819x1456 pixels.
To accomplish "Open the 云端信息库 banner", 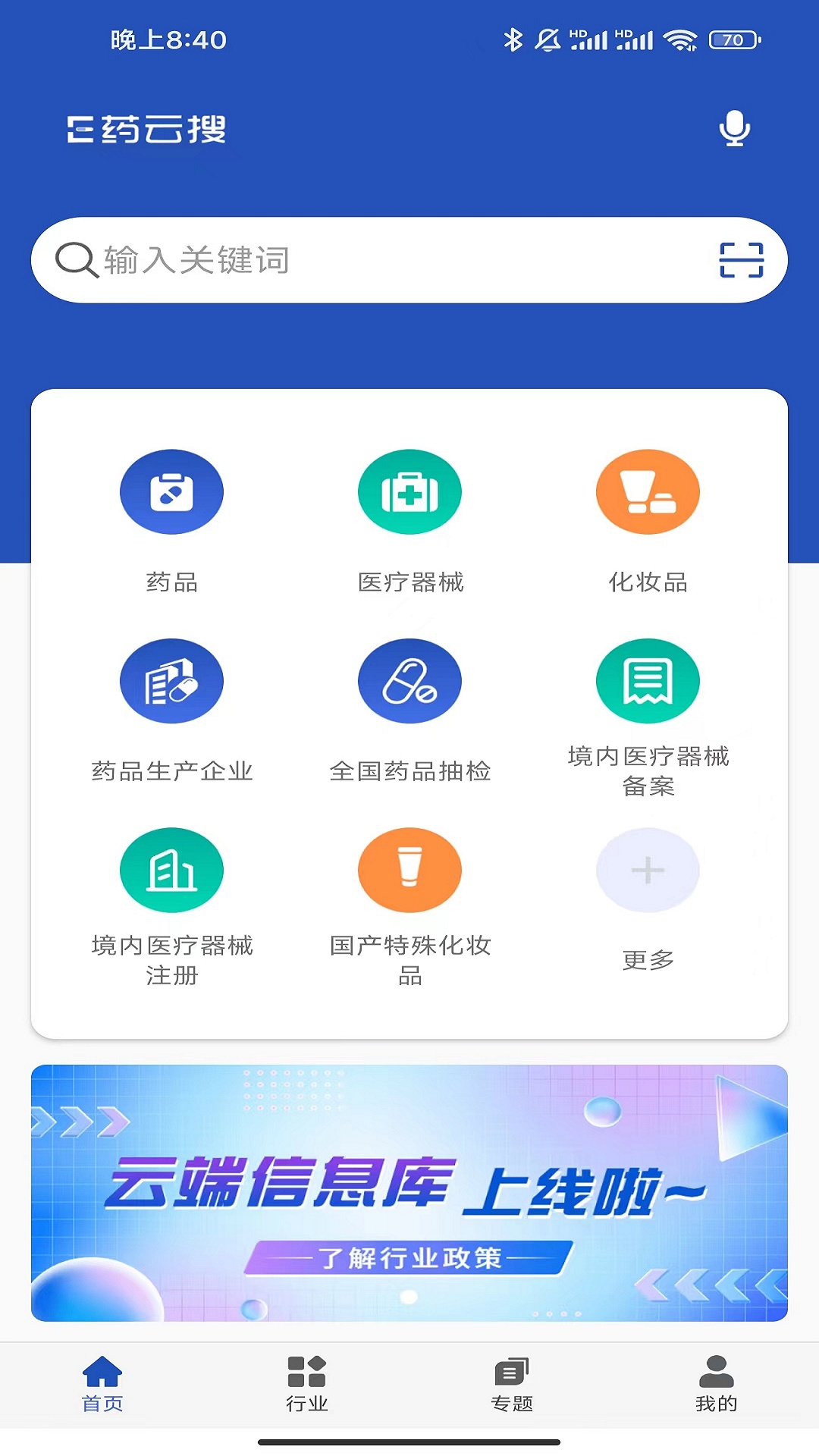I will coord(409,1193).
